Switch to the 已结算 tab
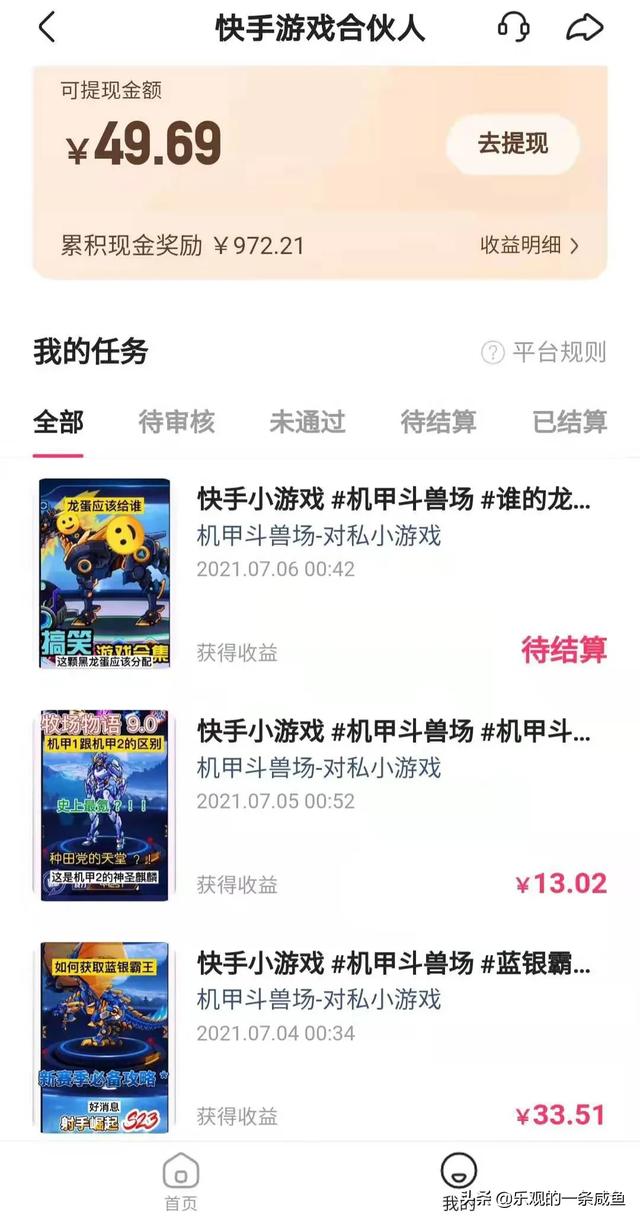Viewport: 640px width, 1221px height. pos(570,422)
